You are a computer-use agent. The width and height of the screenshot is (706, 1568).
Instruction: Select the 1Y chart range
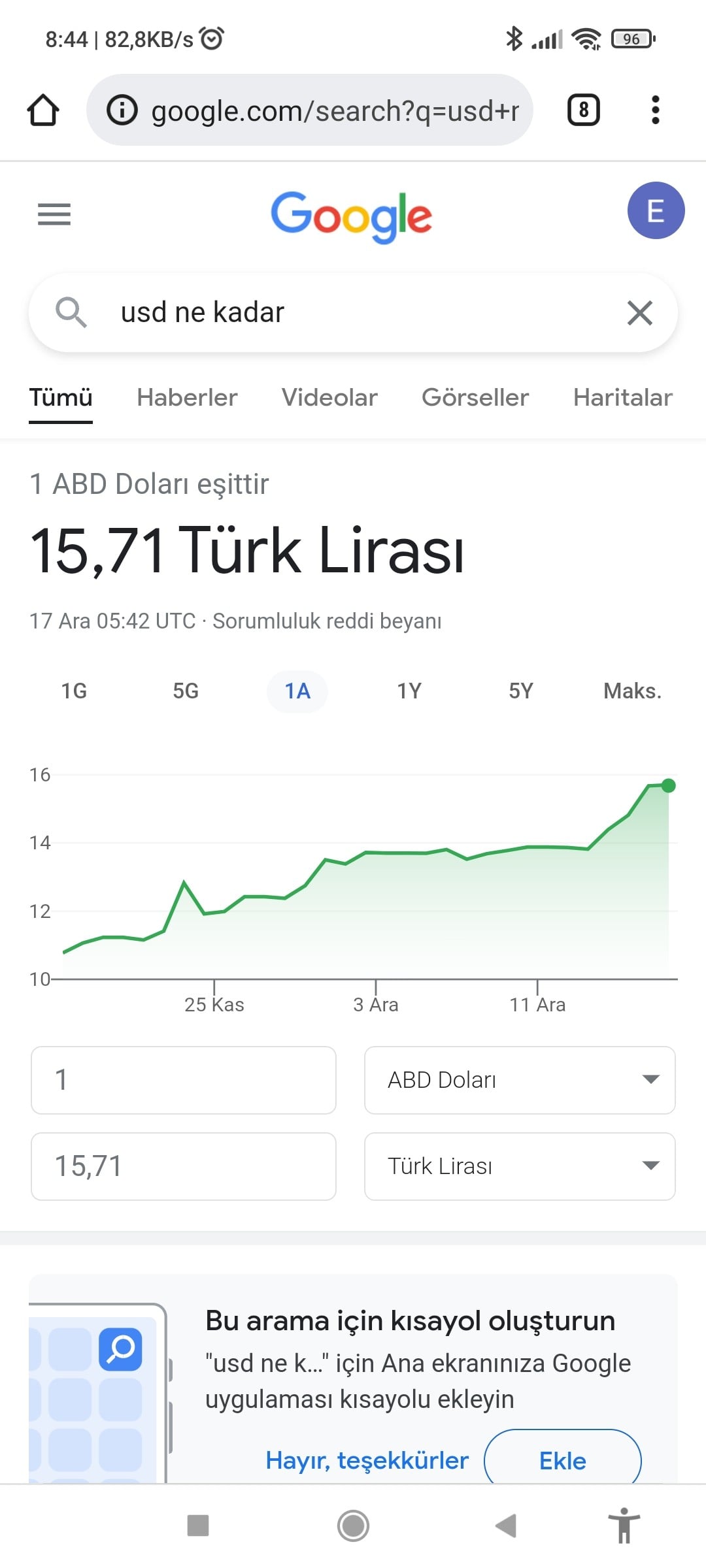pos(409,691)
